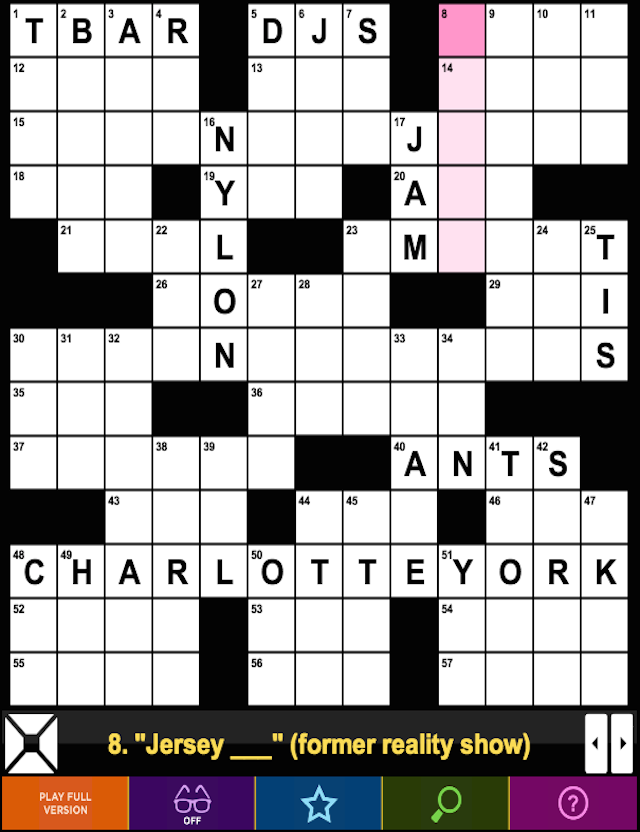The image size is (640, 832).
Task: Select empty cell numbered 30
Action: coord(34,355)
